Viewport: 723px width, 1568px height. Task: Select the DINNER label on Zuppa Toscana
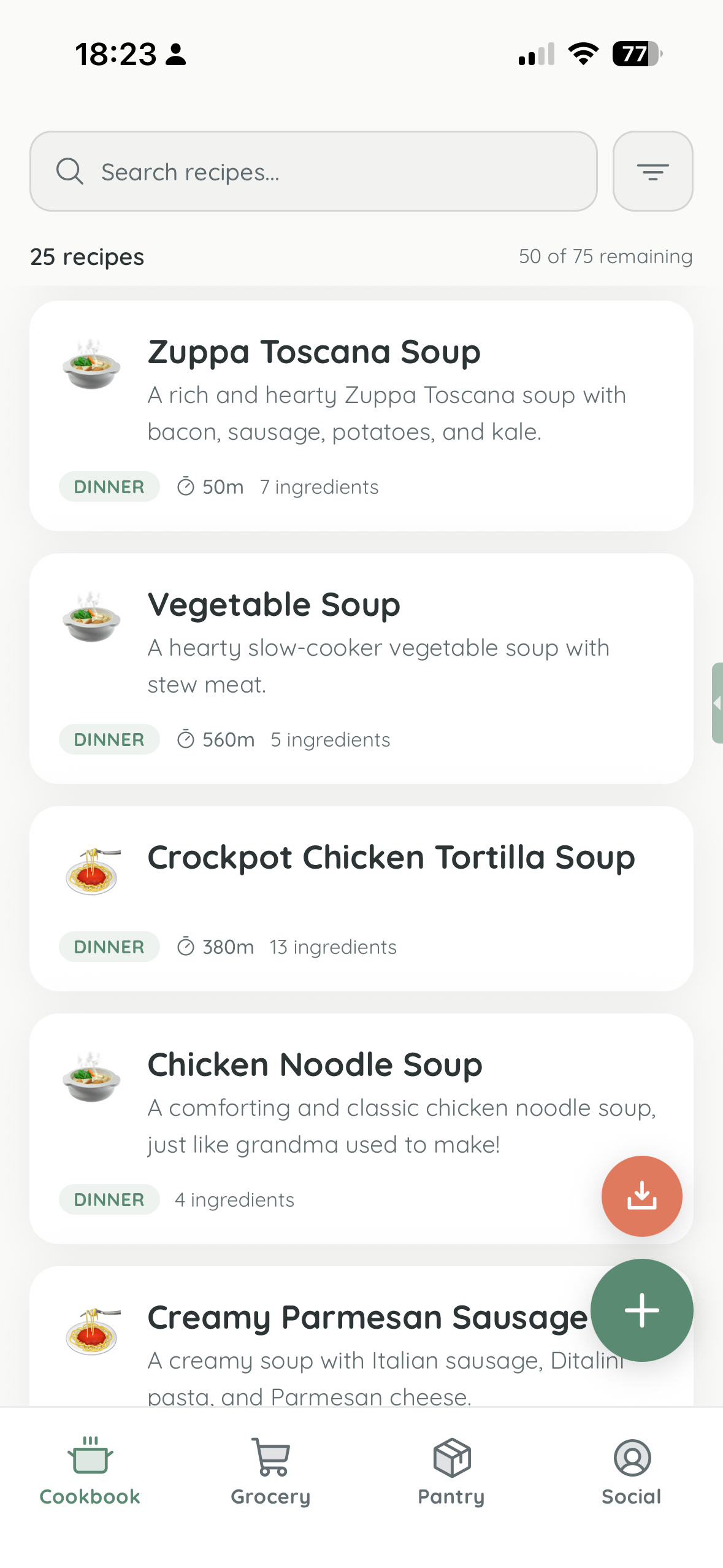(109, 486)
